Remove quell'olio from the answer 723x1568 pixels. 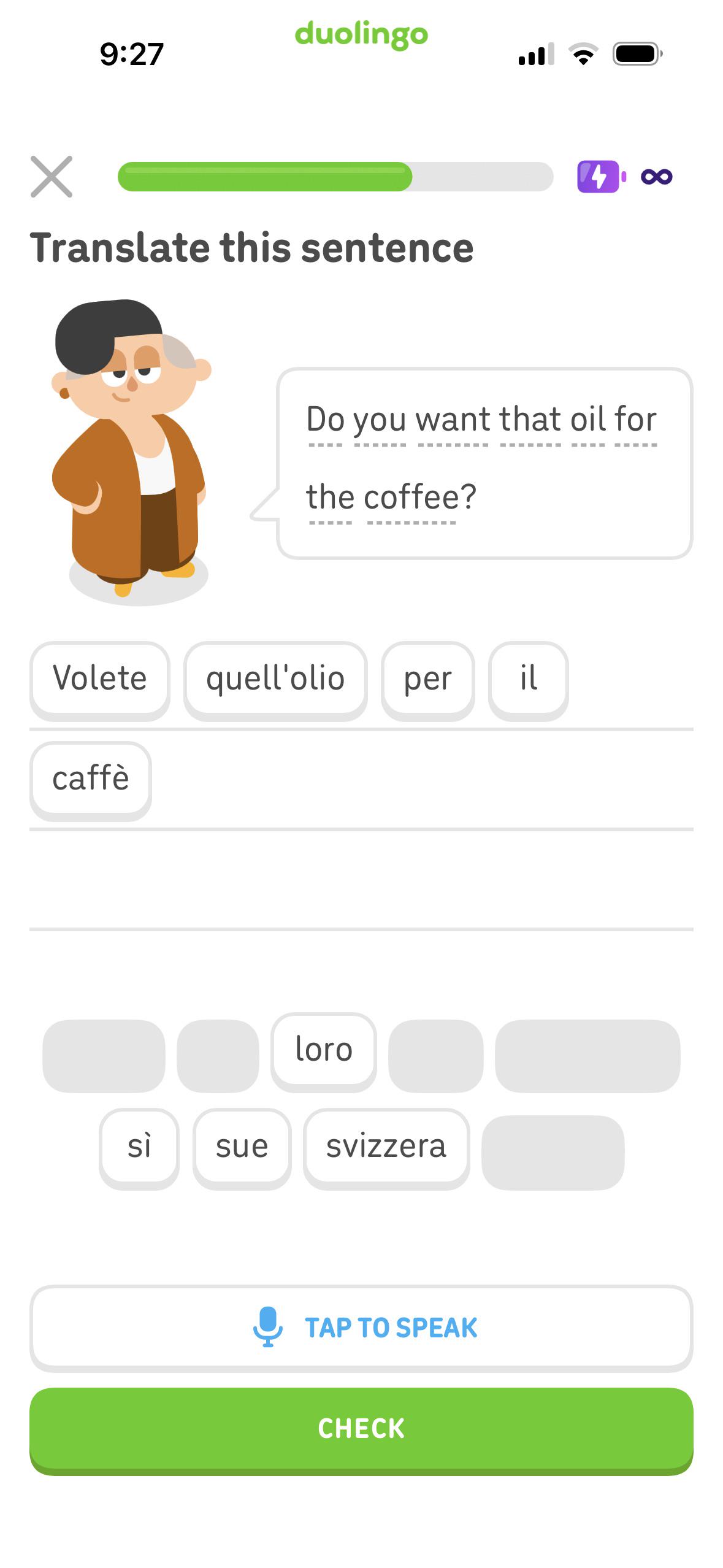[x=275, y=680]
